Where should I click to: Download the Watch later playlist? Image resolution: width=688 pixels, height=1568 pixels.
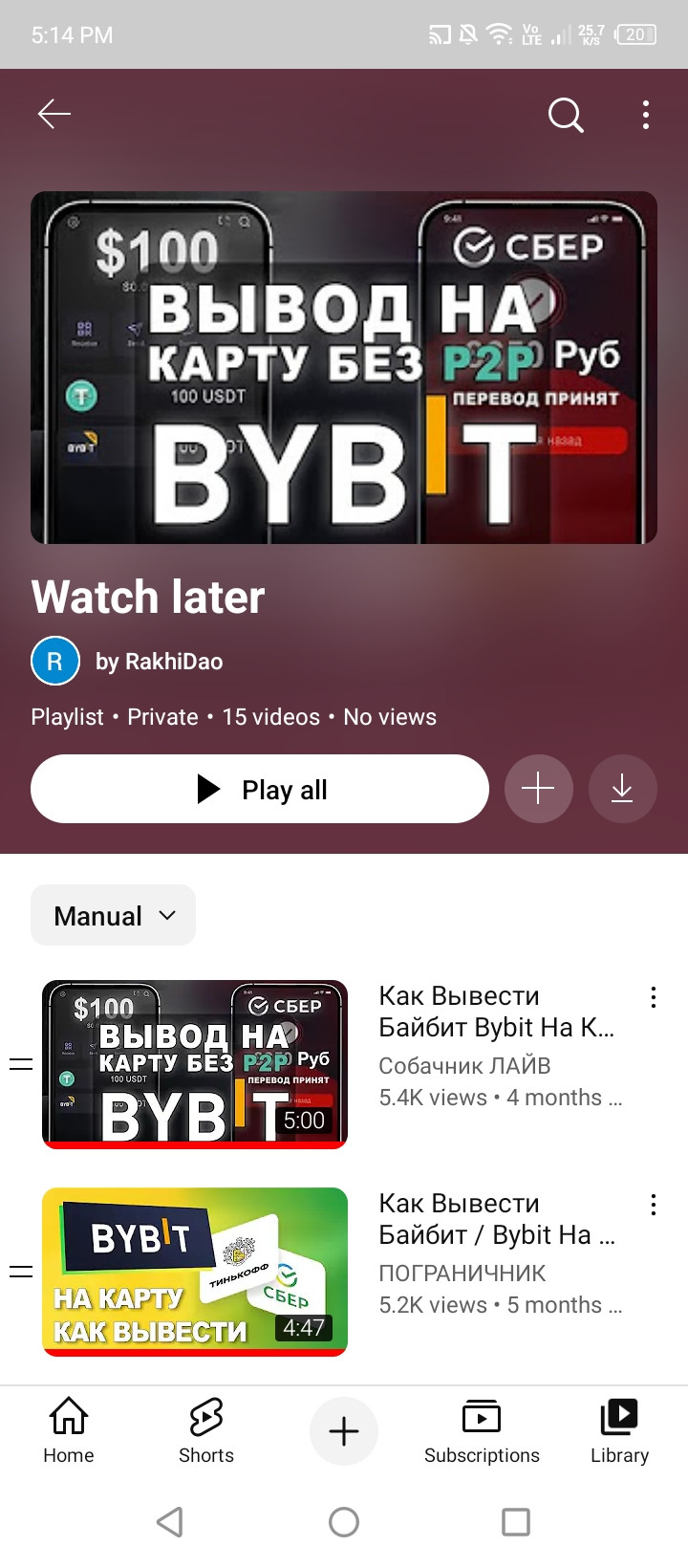622,789
